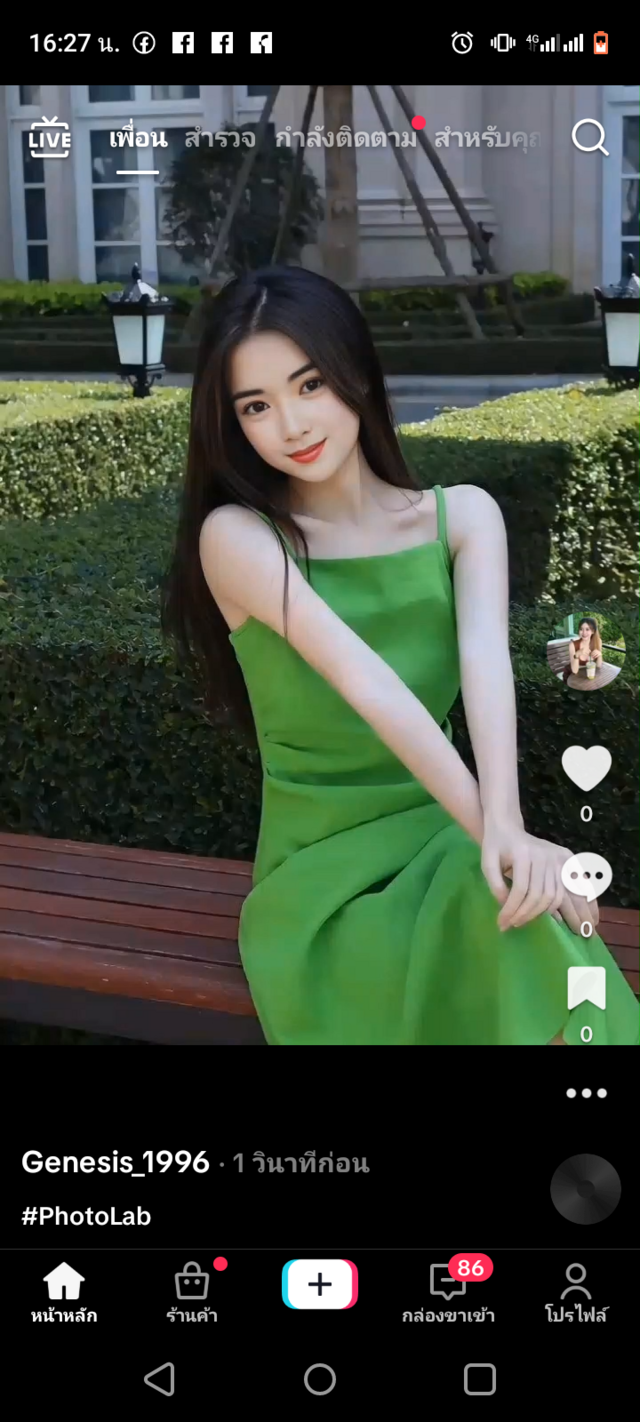Tap the #PhotoLab hashtag
Viewport: 640px width, 1422px height.
[86, 1216]
